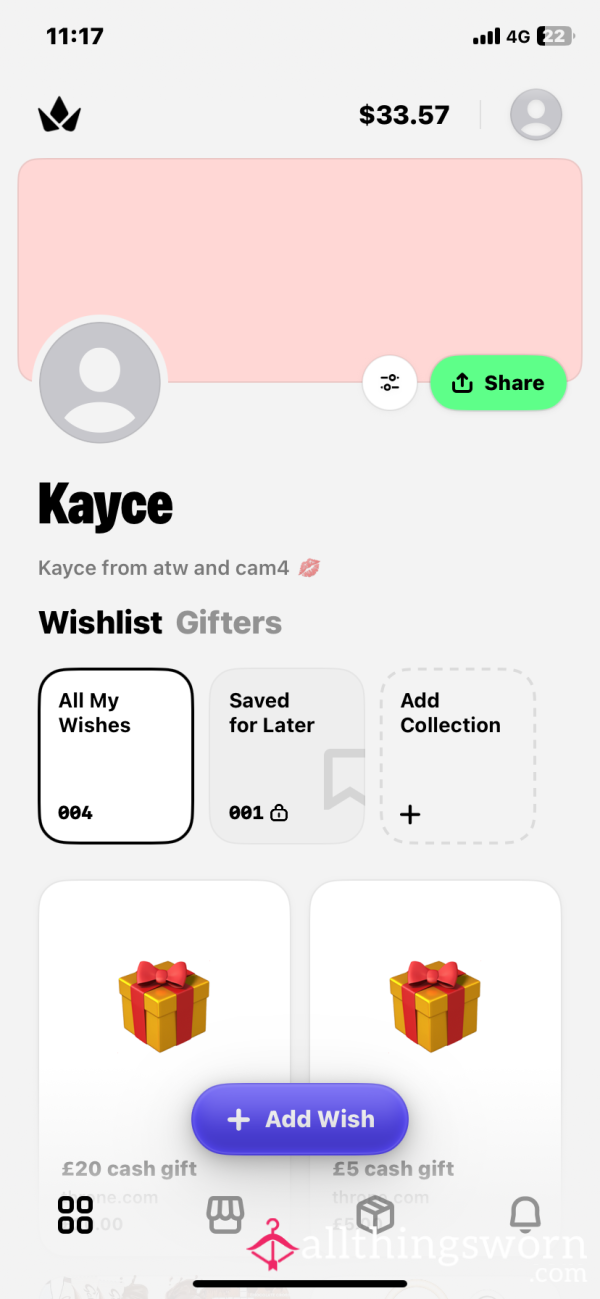Select the Wishlist tab
This screenshot has width=600, height=1299.
(100, 623)
